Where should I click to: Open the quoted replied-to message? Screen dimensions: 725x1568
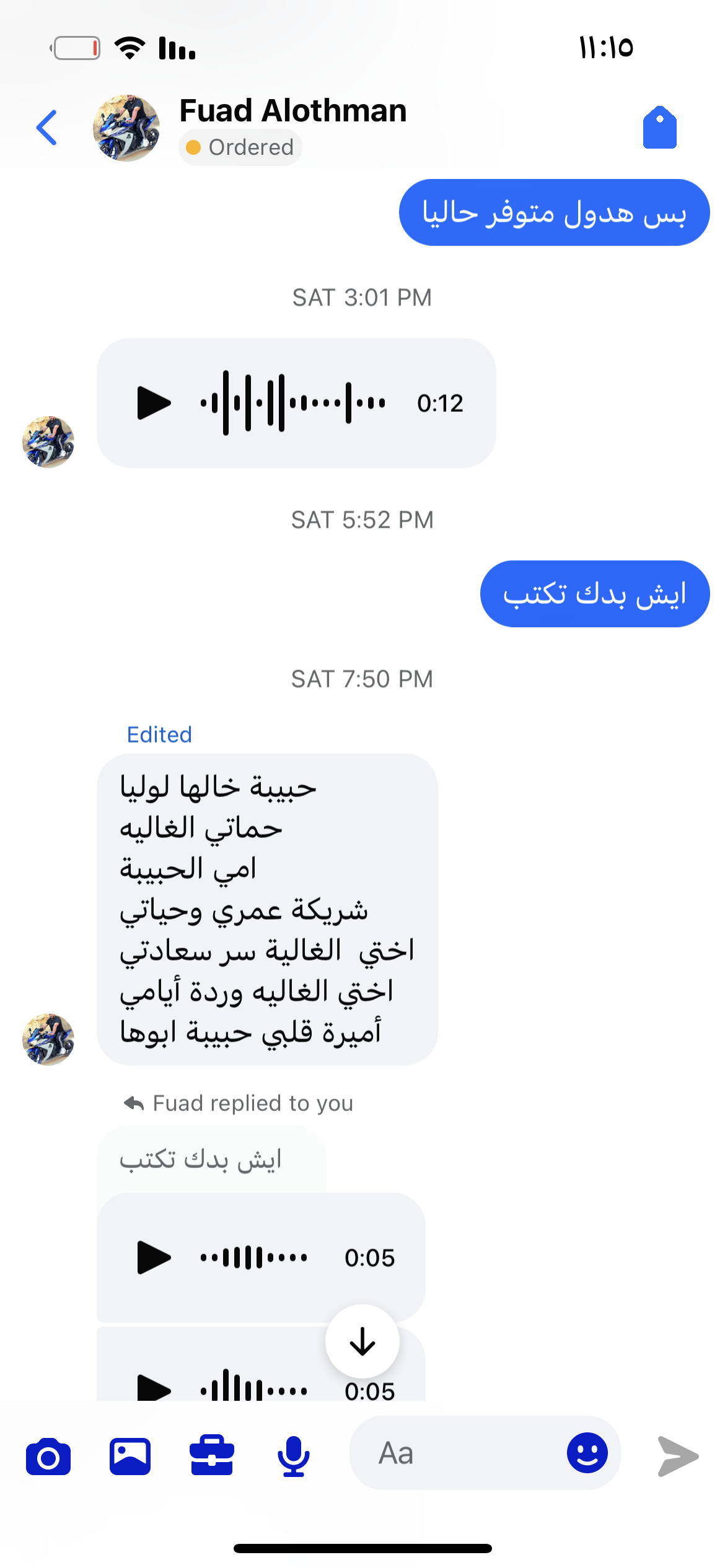tap(201, 1159)
